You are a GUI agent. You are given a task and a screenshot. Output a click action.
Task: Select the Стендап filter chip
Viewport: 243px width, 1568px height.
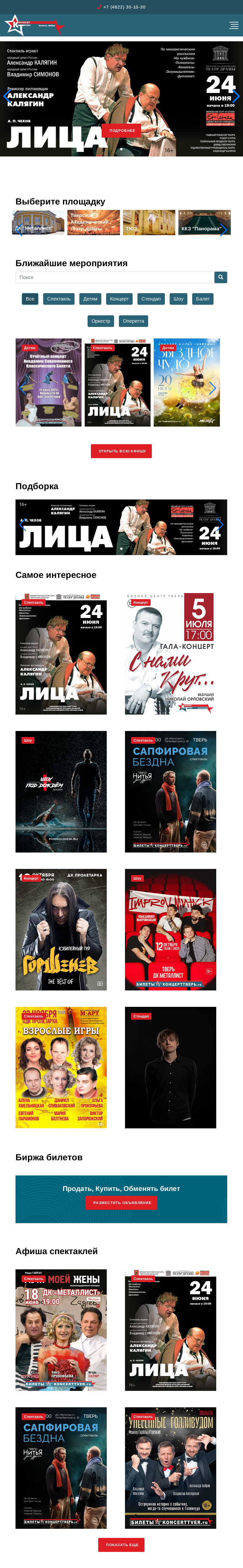pos(151,299)
